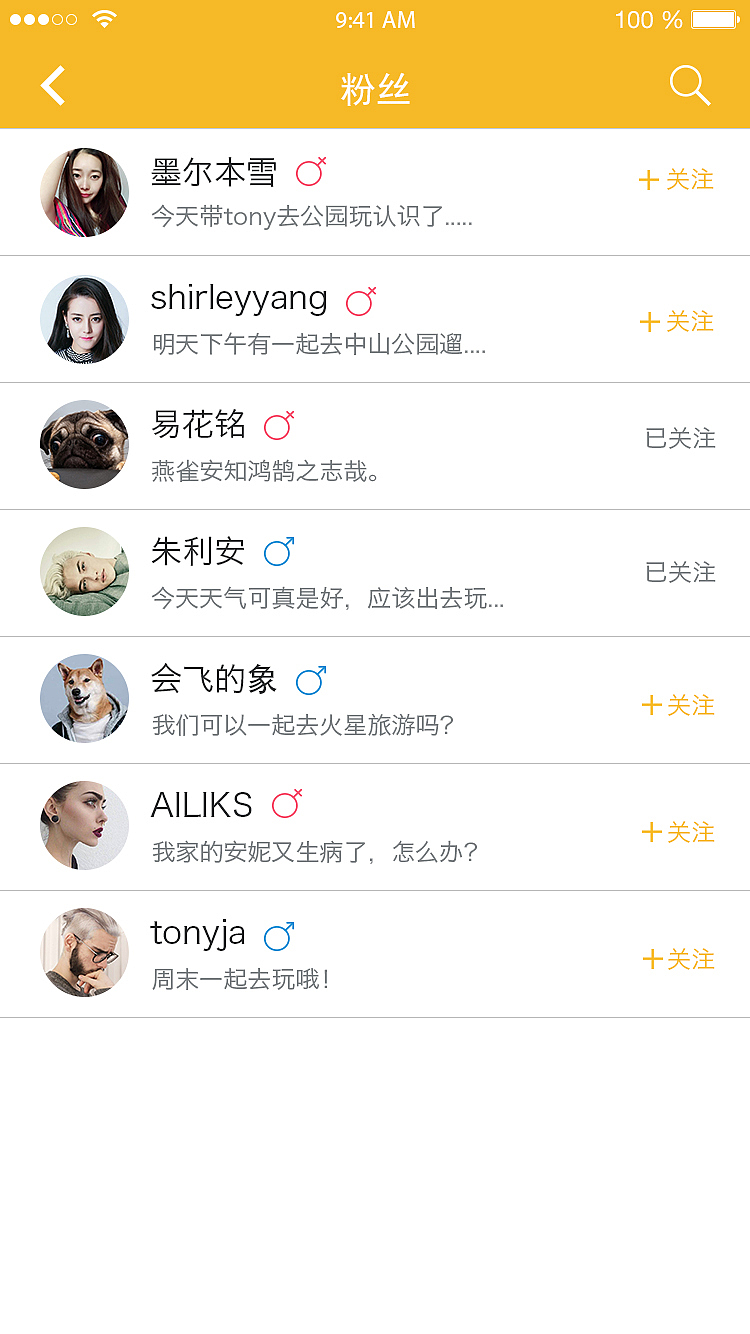Tap 已关注 next to 朱利安
Image resolution: width=750 pixels, height=1334 pixels.
681,572
